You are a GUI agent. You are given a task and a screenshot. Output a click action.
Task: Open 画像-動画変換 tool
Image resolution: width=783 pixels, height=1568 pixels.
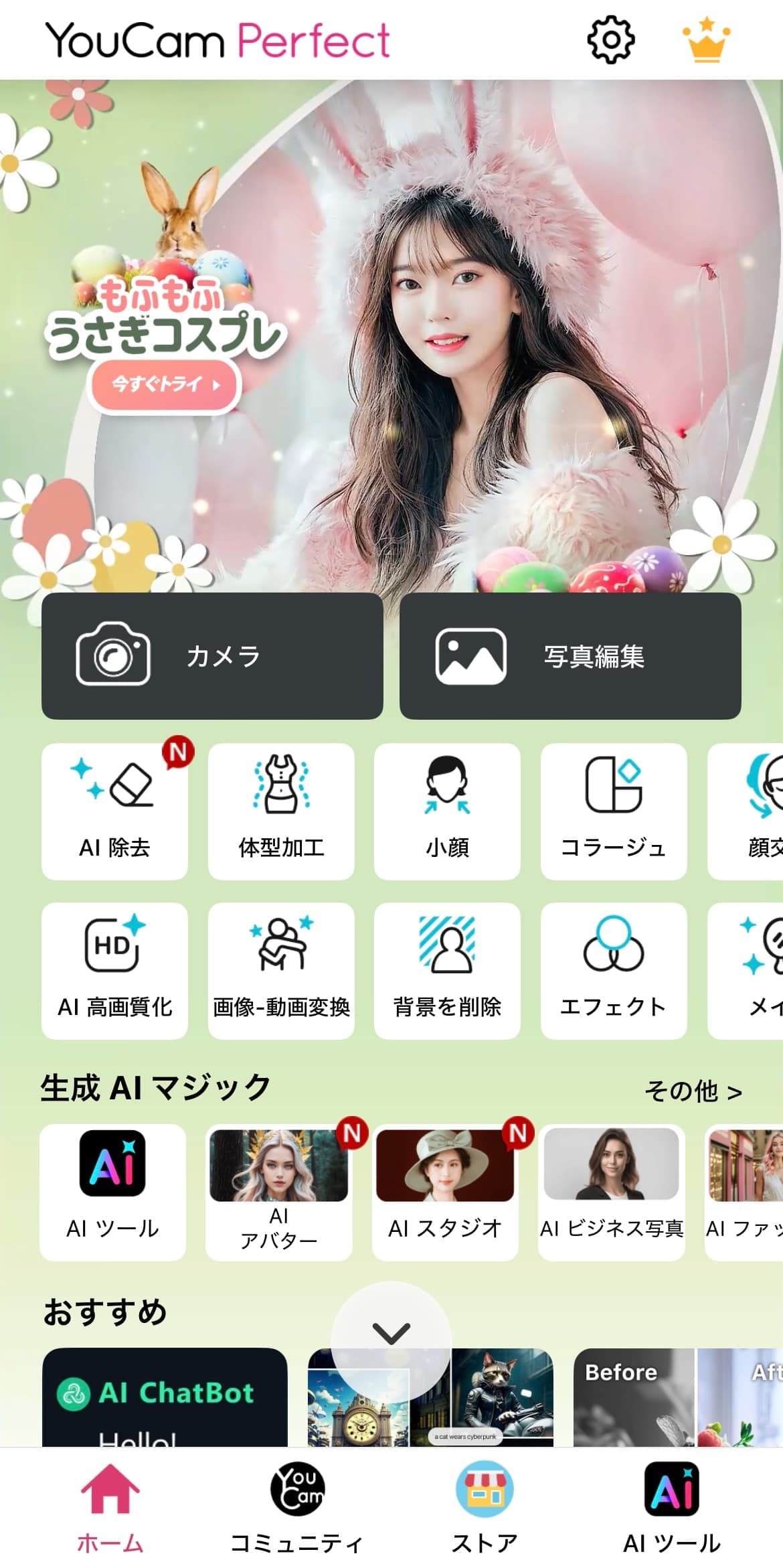[x=281, y=970]
